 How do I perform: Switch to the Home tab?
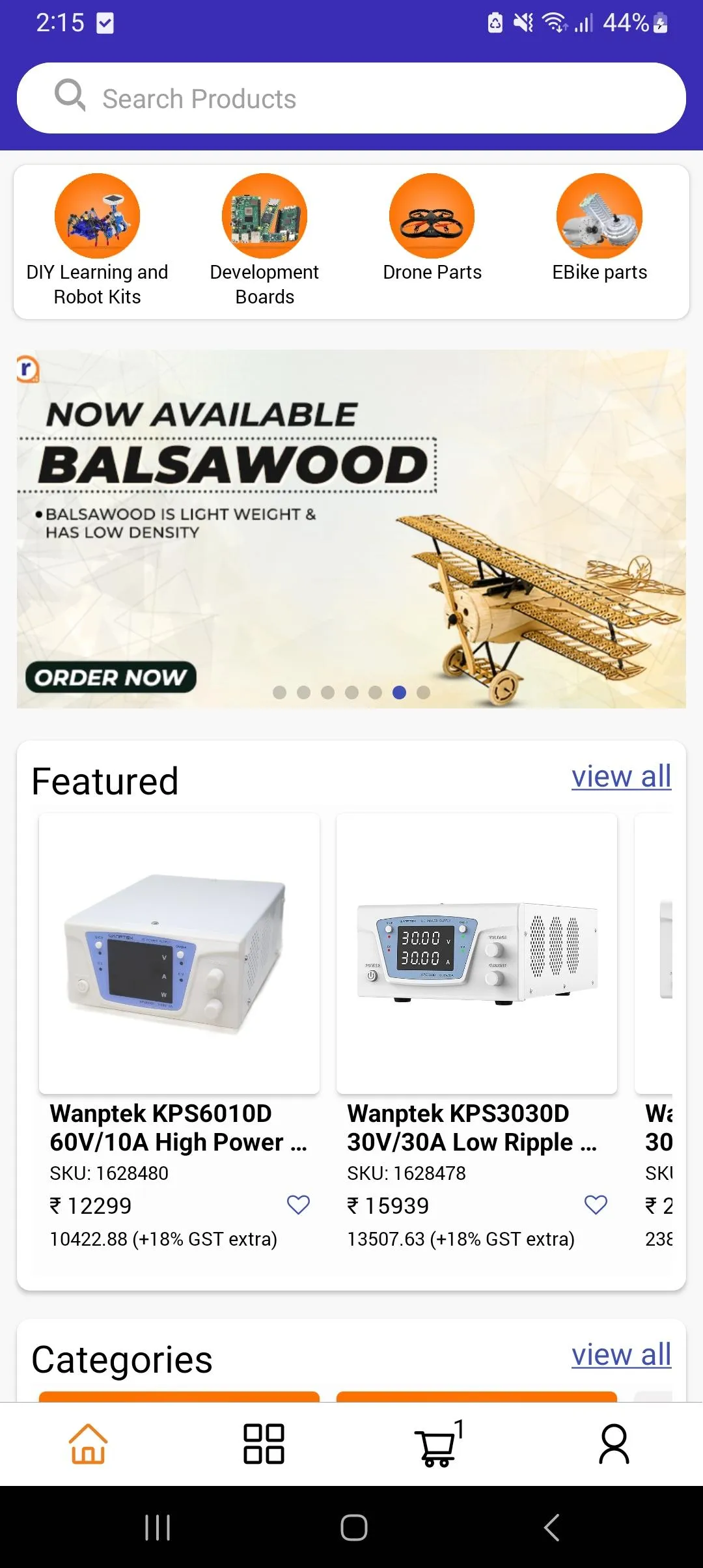pos(88,1444)
